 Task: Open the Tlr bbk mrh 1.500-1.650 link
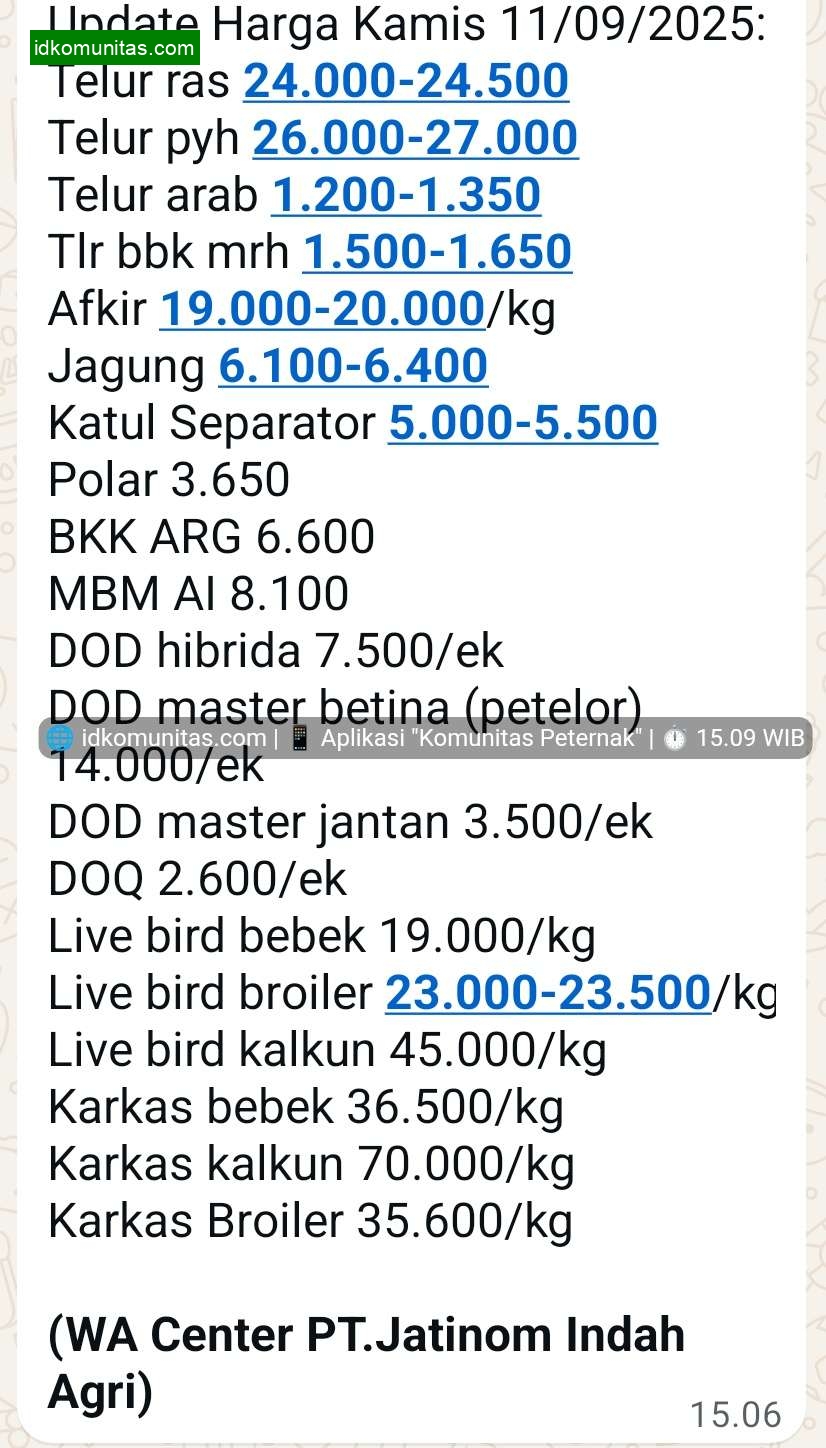click(x=437, y=253)
